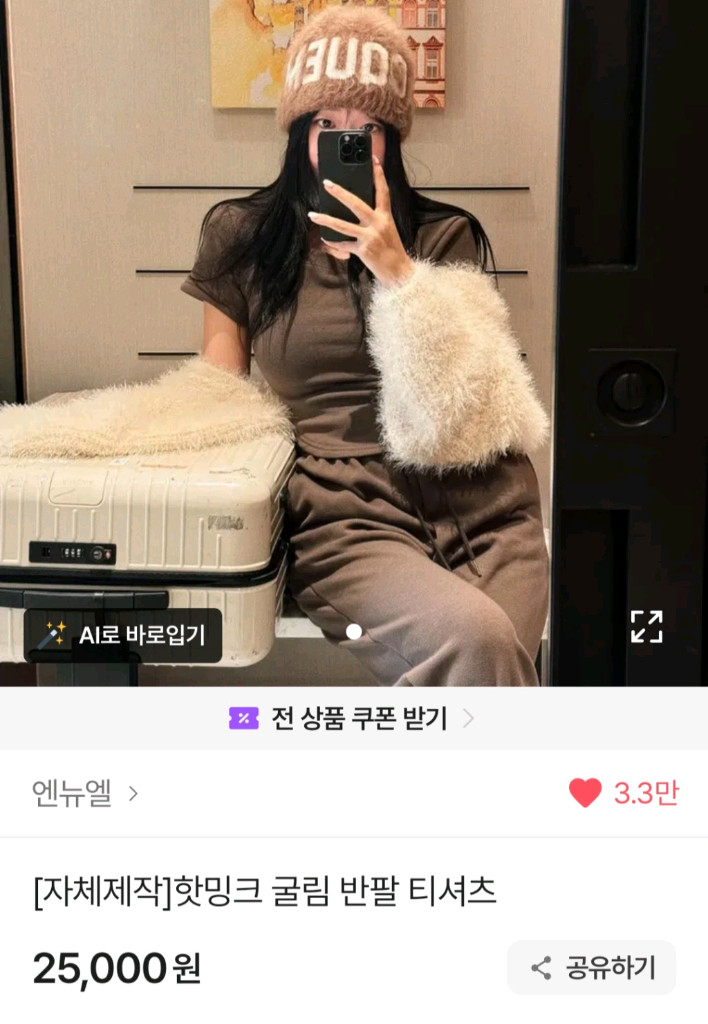Viewport: 708px width, 1024px height.
Task: Get the 전 상품 쿠폰 받기 coupon
Action: click(353, 718)
